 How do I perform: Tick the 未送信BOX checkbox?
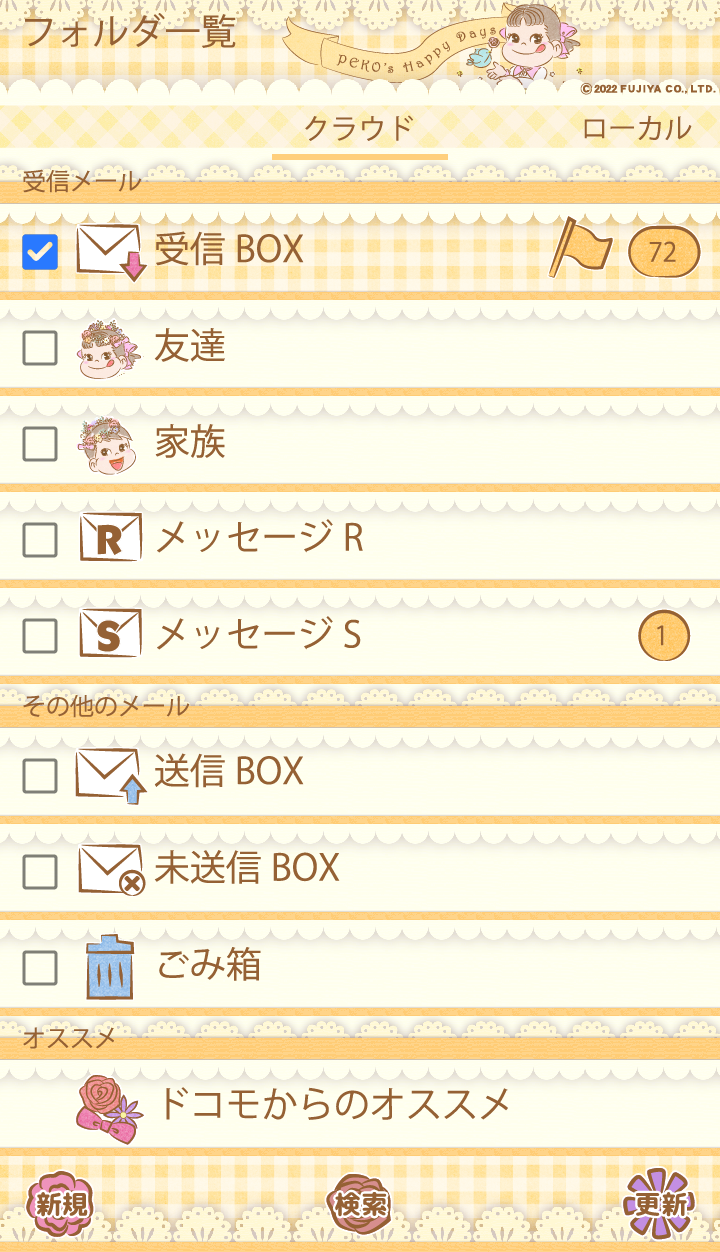[x=40, y=871]
